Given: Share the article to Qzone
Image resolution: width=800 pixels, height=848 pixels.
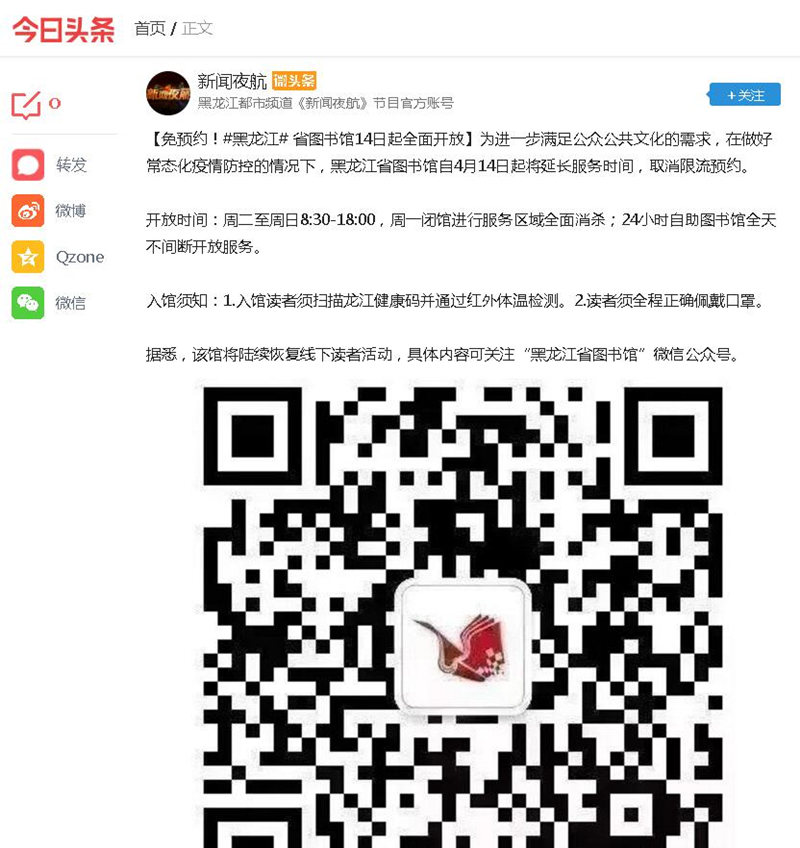Looking at the screenshot, I should click(28, 257).
